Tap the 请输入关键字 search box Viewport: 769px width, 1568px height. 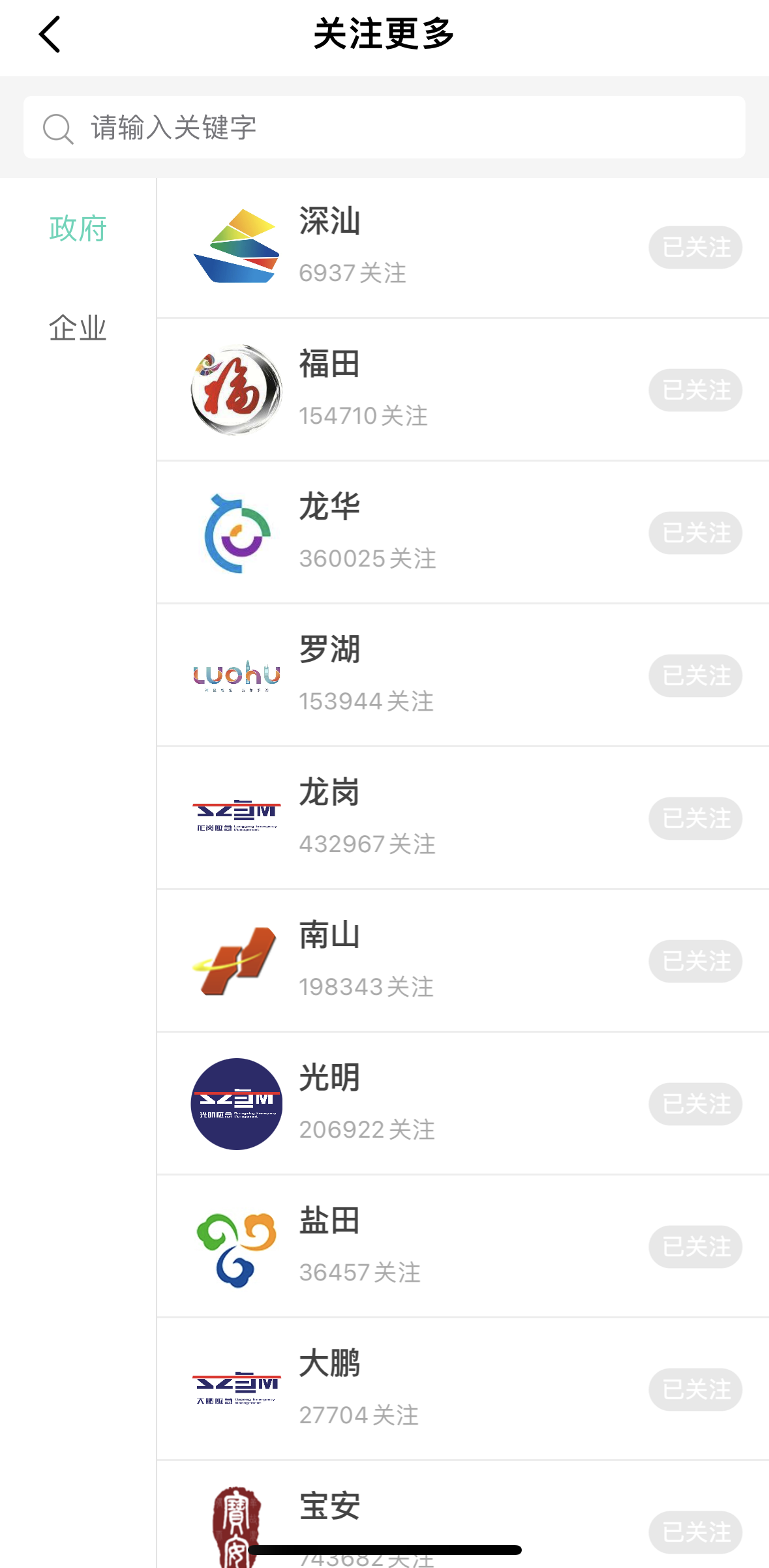tap(384, 127)
